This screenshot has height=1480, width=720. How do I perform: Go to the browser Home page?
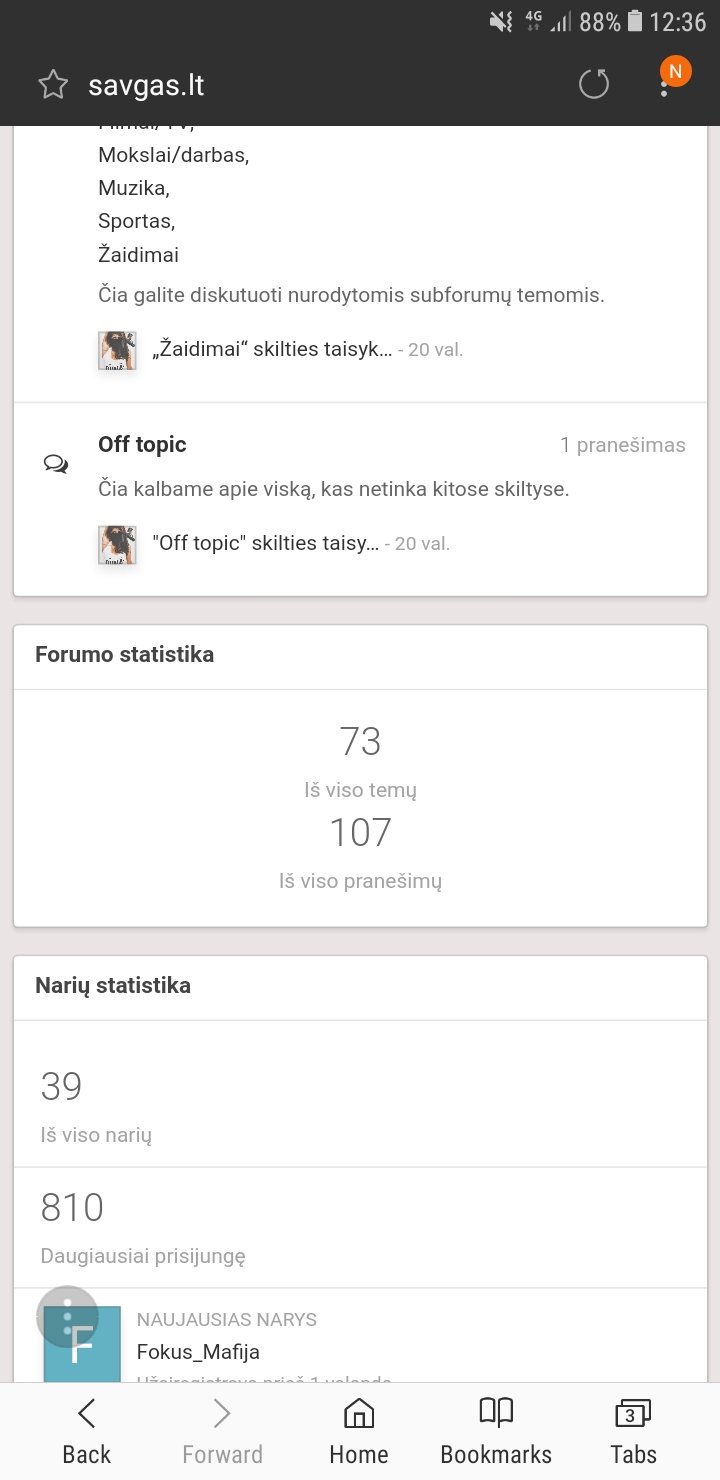(359, 1432)
